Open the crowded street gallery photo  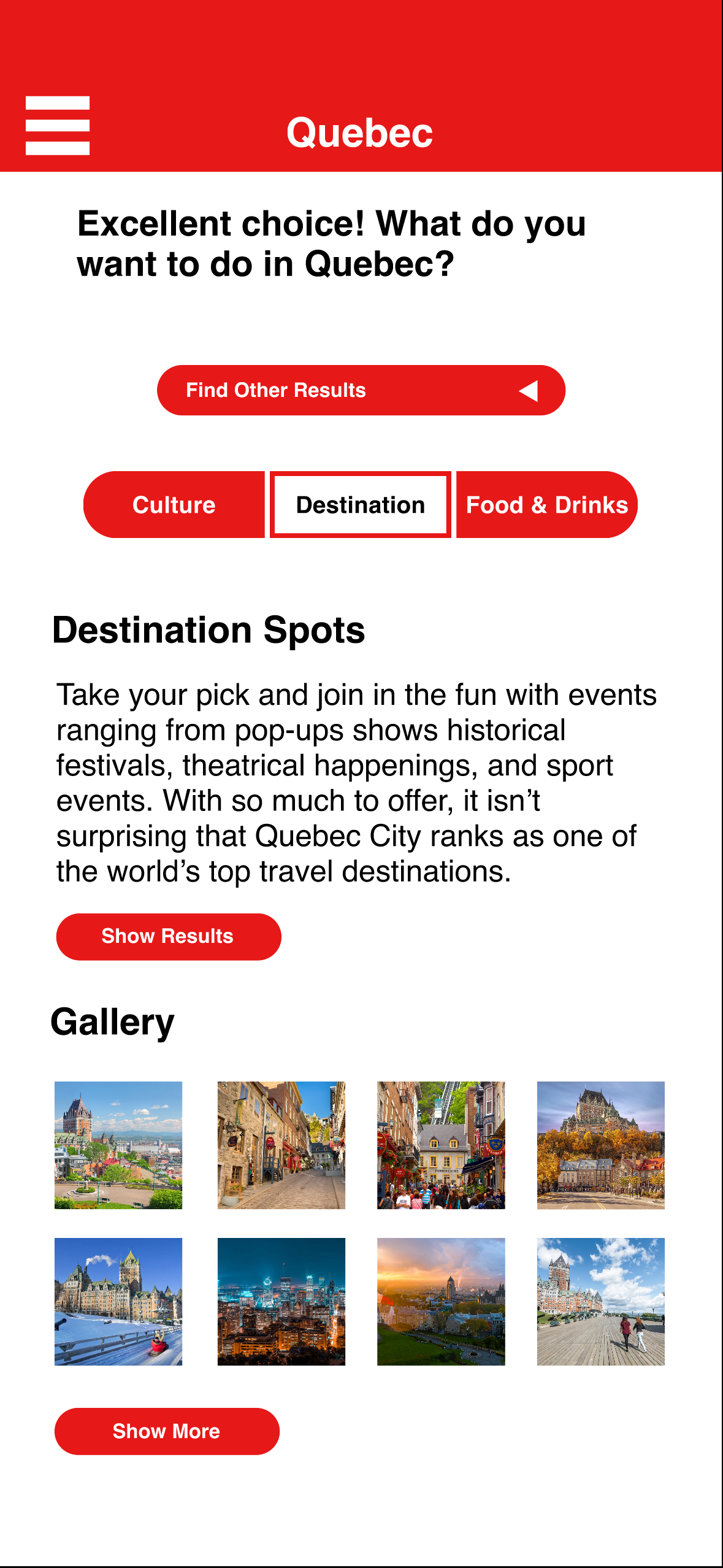441,1145
